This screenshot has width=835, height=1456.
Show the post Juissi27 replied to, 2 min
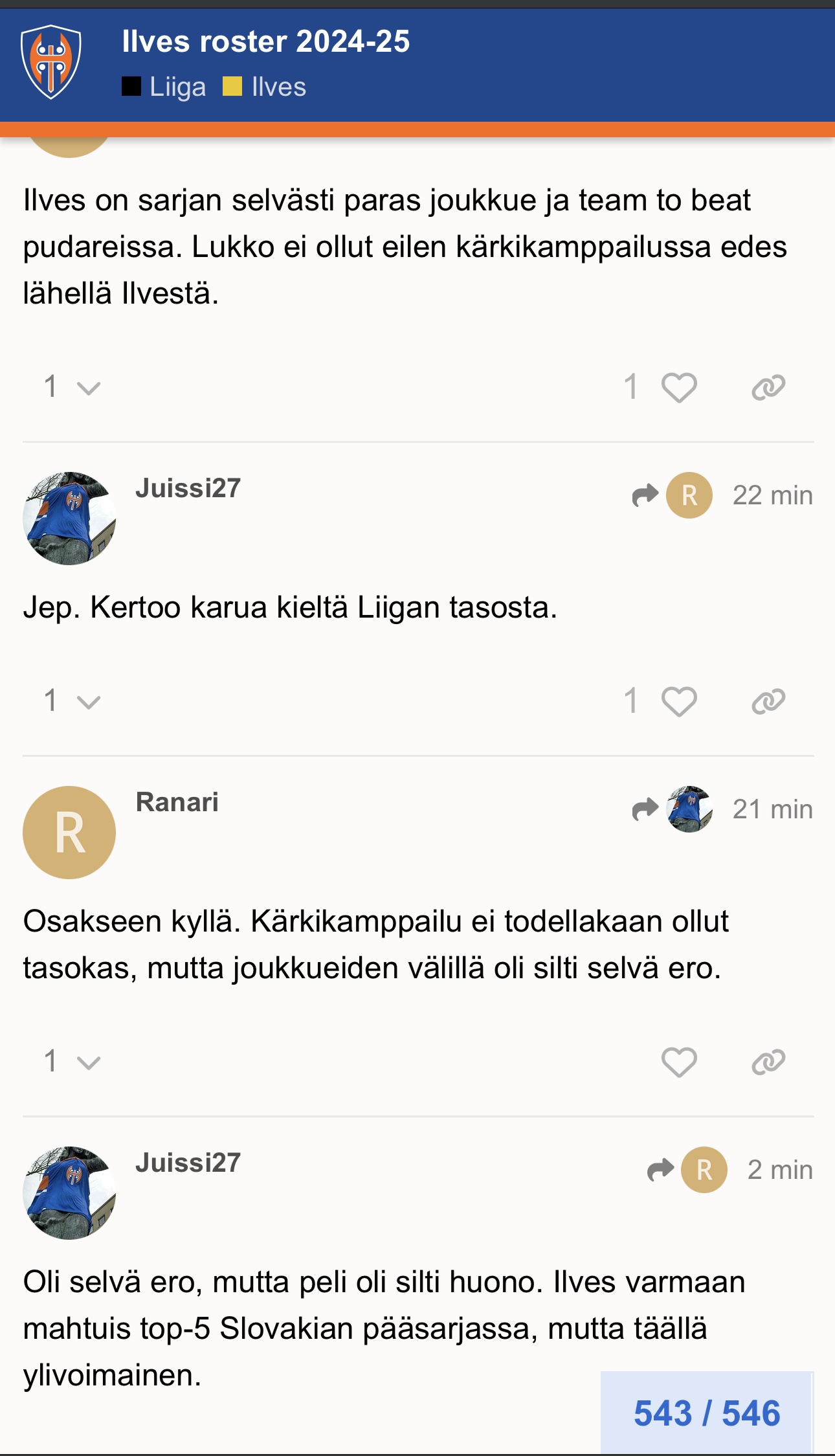[x=687, y=1170]
